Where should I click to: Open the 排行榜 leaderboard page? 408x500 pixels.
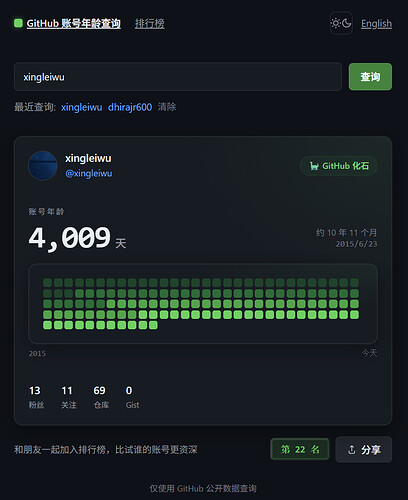pos(149,23)
